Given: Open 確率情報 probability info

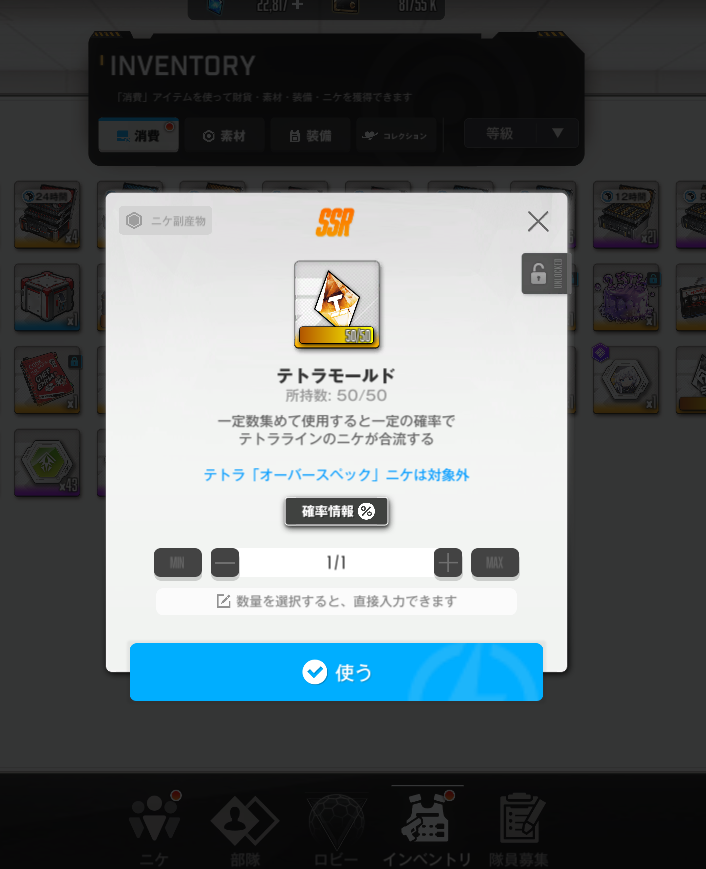Looking at the screenshot, I should 337,511.
